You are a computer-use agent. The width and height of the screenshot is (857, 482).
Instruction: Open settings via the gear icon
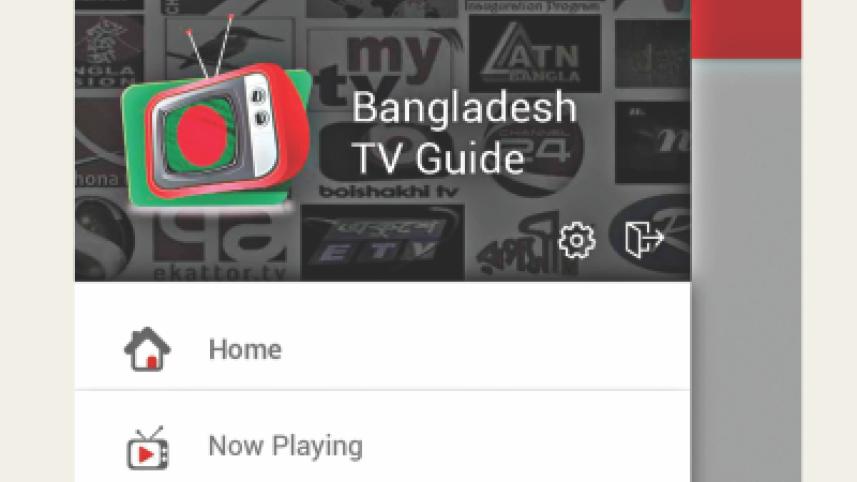576,240
